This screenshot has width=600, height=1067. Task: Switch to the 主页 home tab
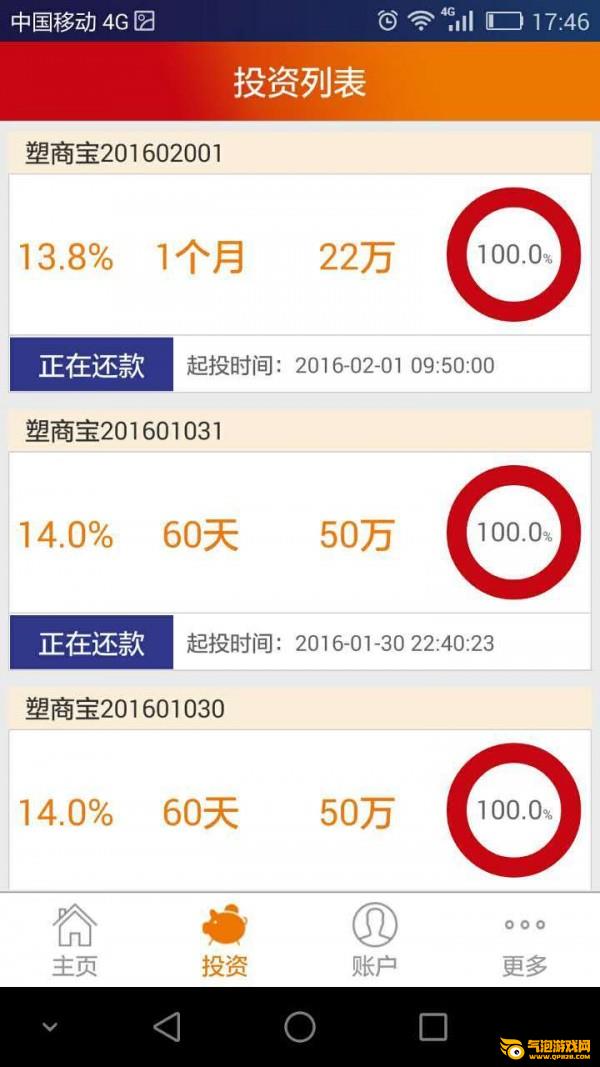[x=75, y=940]
